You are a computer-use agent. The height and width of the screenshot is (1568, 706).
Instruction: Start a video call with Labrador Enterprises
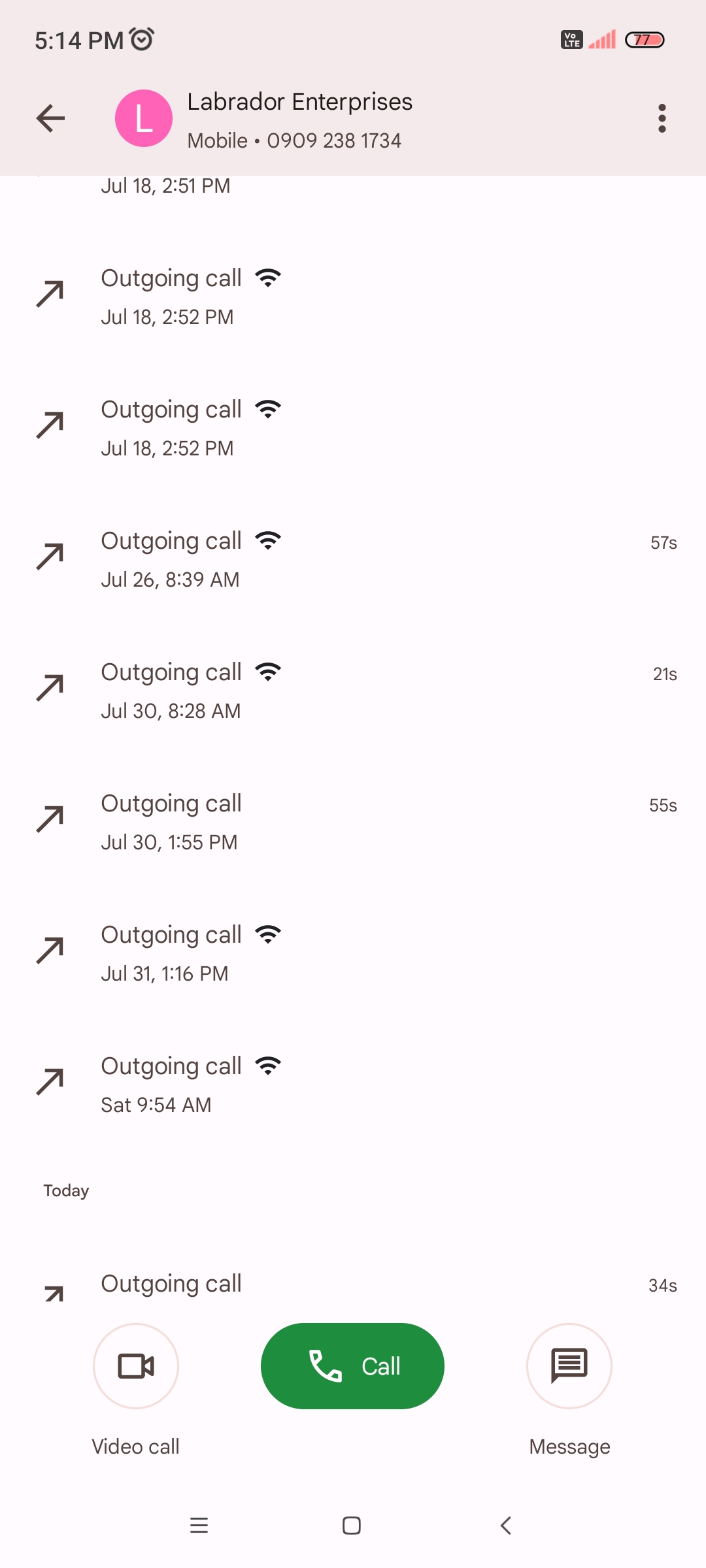tap(136, 1366)
